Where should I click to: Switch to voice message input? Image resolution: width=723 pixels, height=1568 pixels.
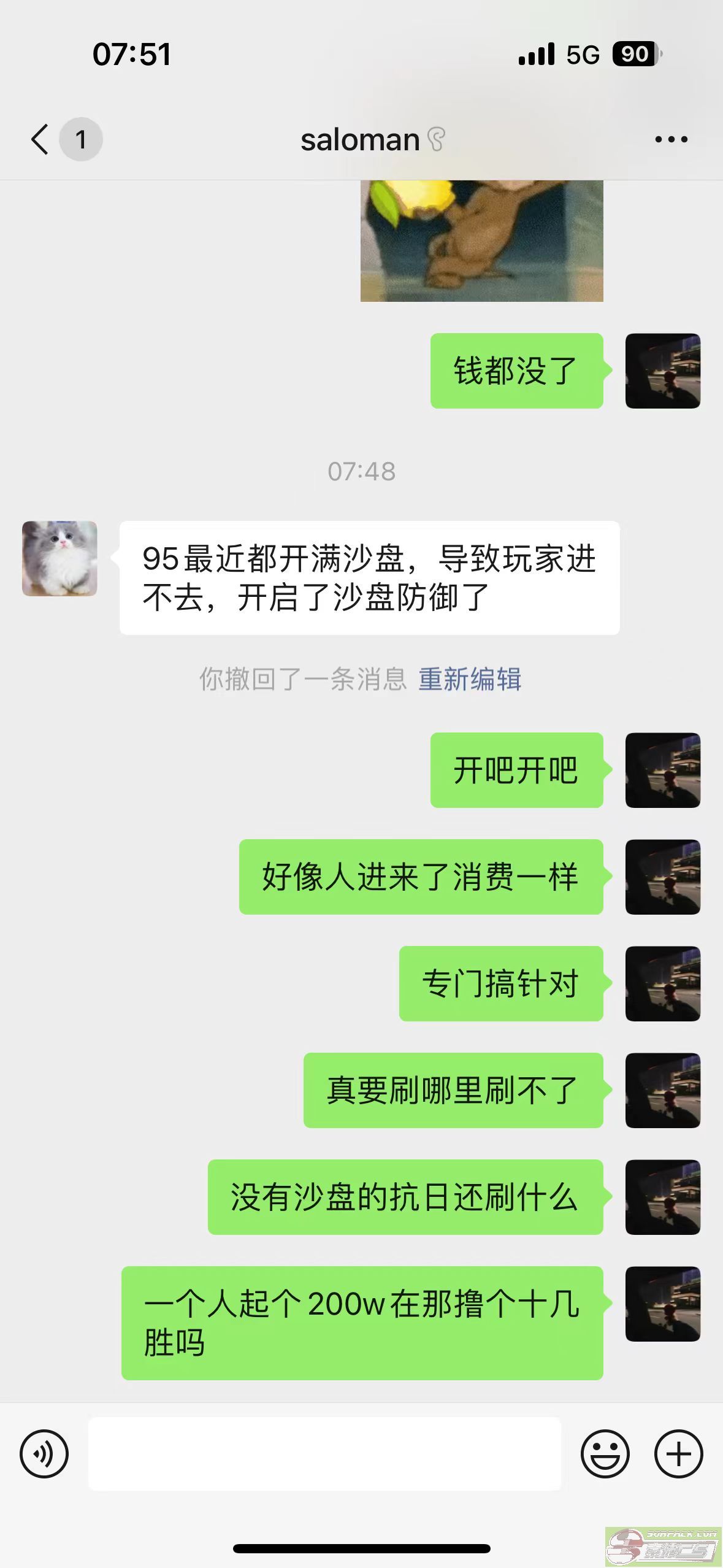(44, 1453)
